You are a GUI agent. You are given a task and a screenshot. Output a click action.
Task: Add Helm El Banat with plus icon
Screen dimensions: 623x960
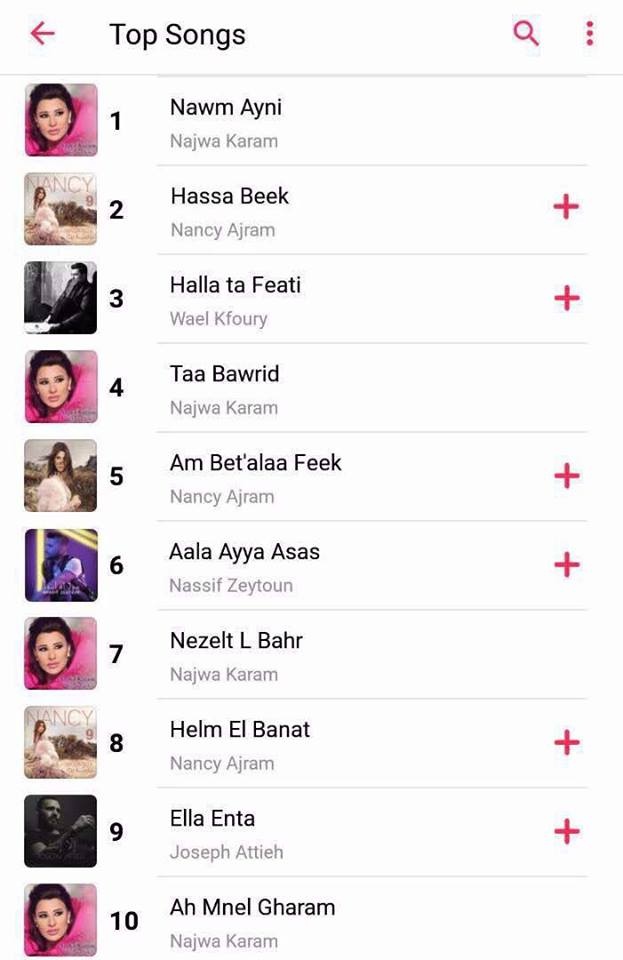pyautogui.click(x=566, y=743)
